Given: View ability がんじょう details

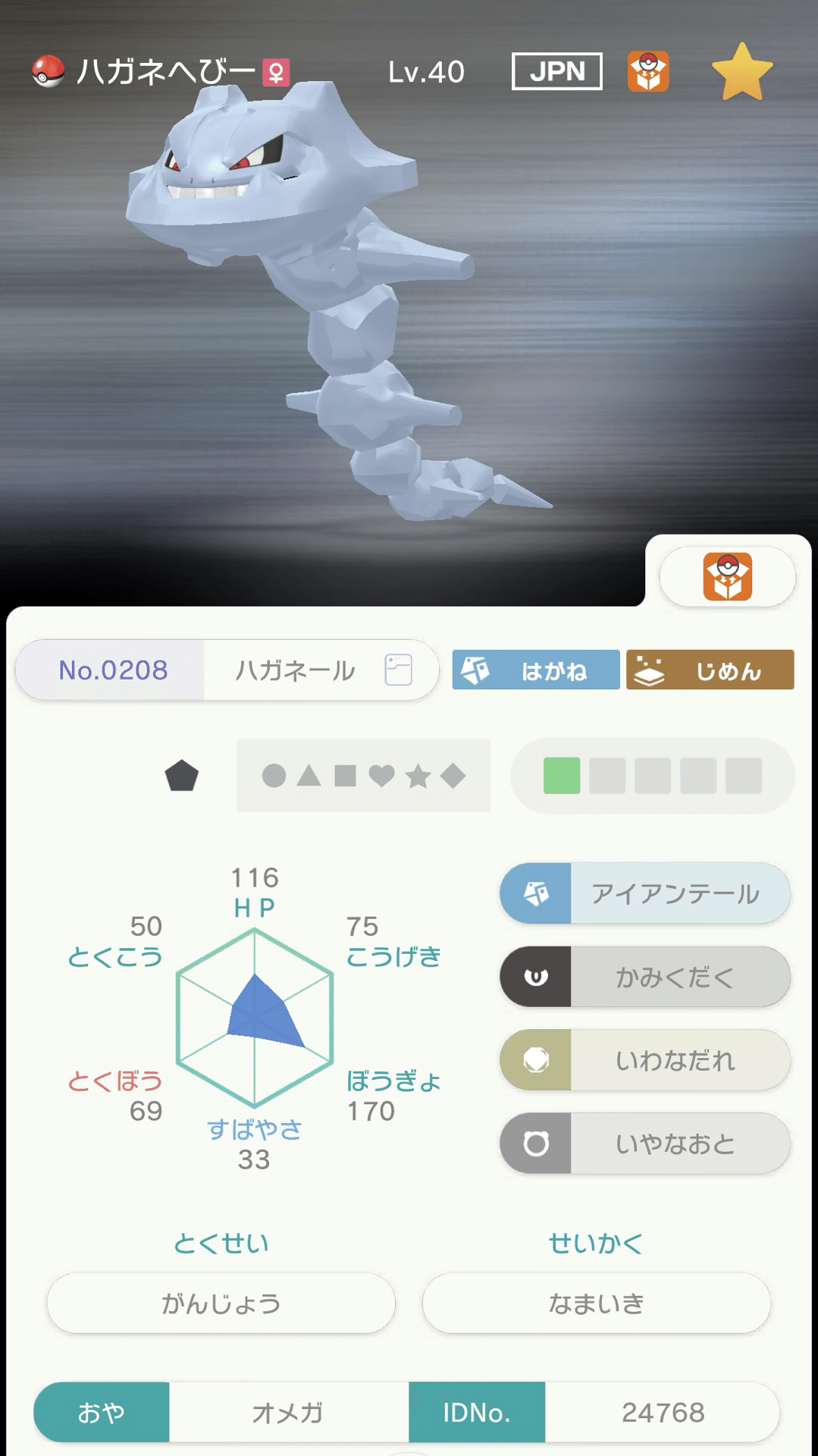Looking at the screenshot, I should click(x=221, y=1303).
